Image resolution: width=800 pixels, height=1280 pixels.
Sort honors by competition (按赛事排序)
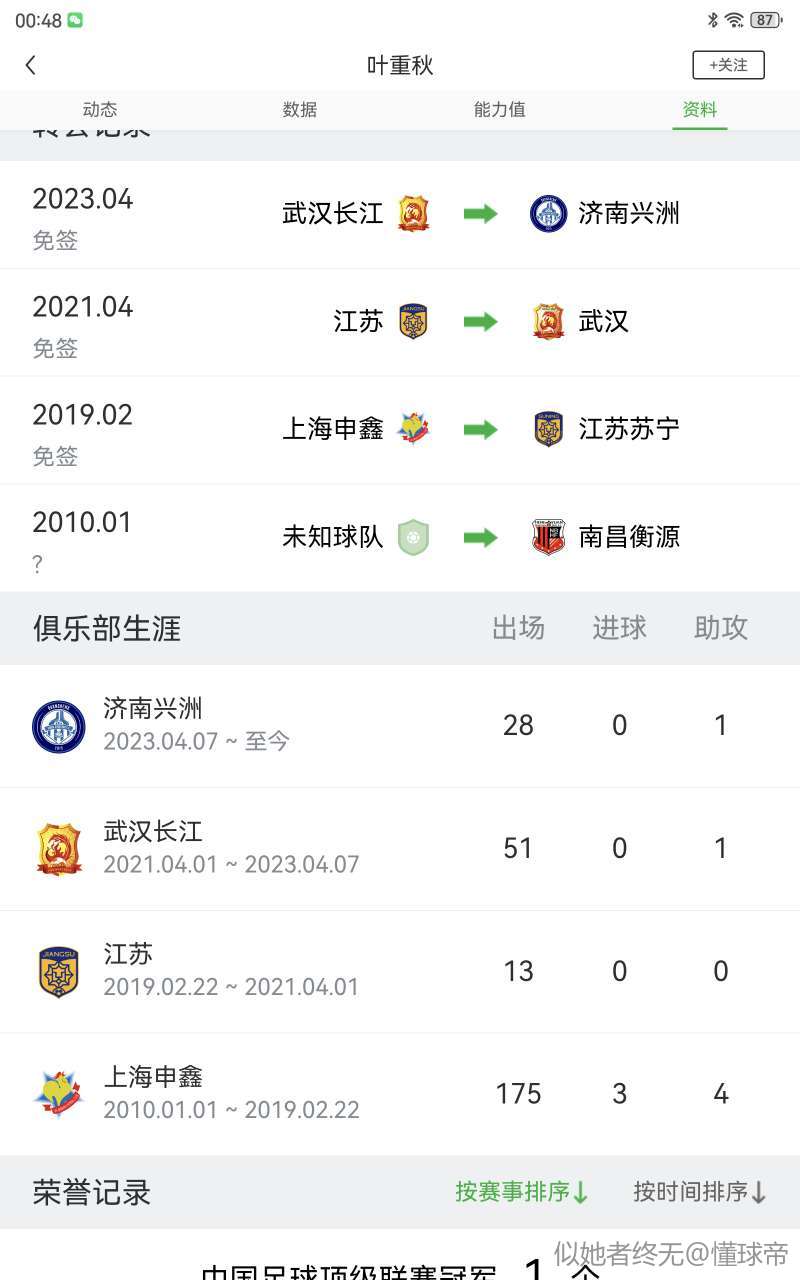pyautogui.click(x=522, y=1192)
